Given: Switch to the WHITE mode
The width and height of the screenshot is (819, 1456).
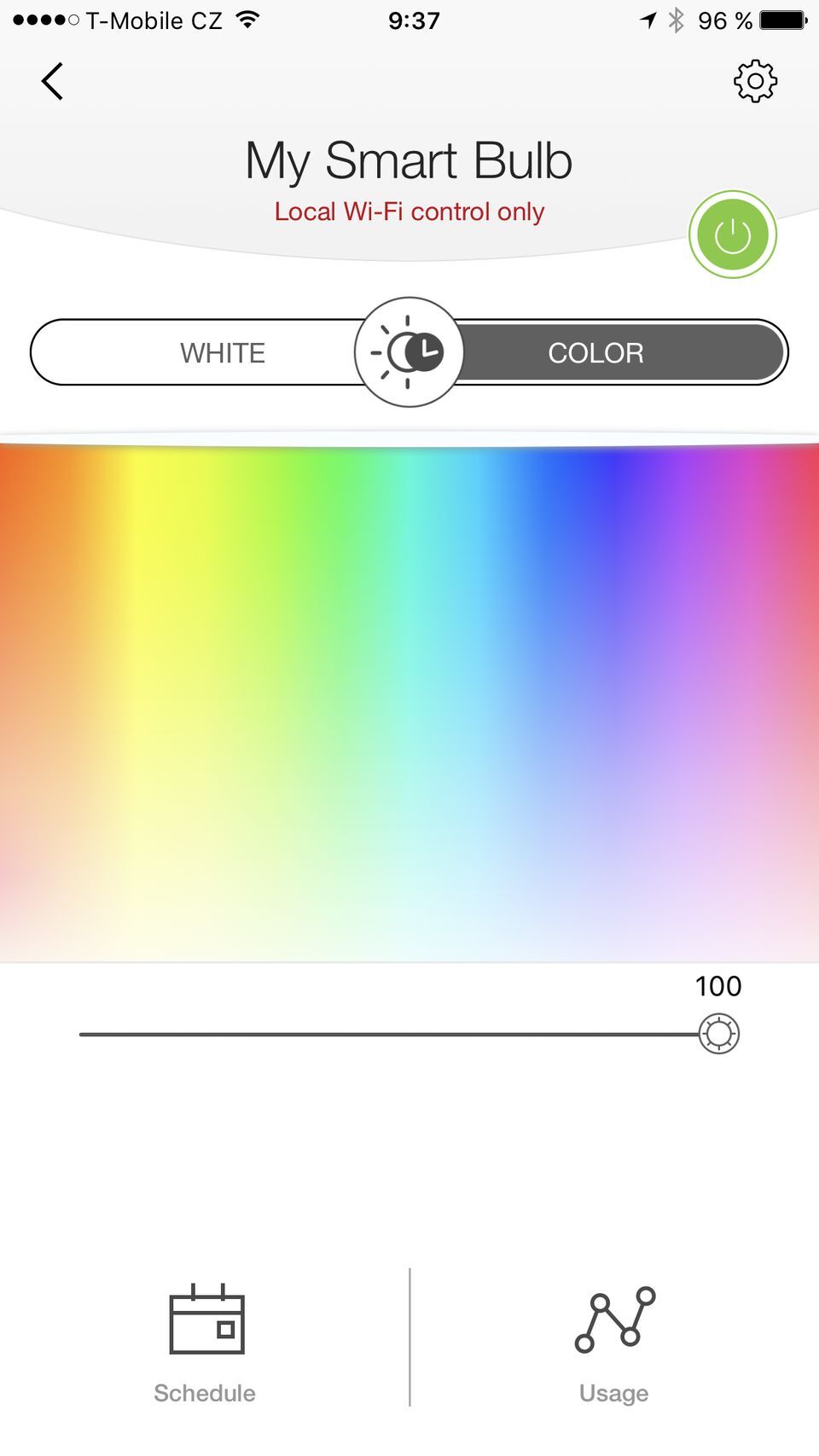Looking at the screenshot, I should [222, 352].
